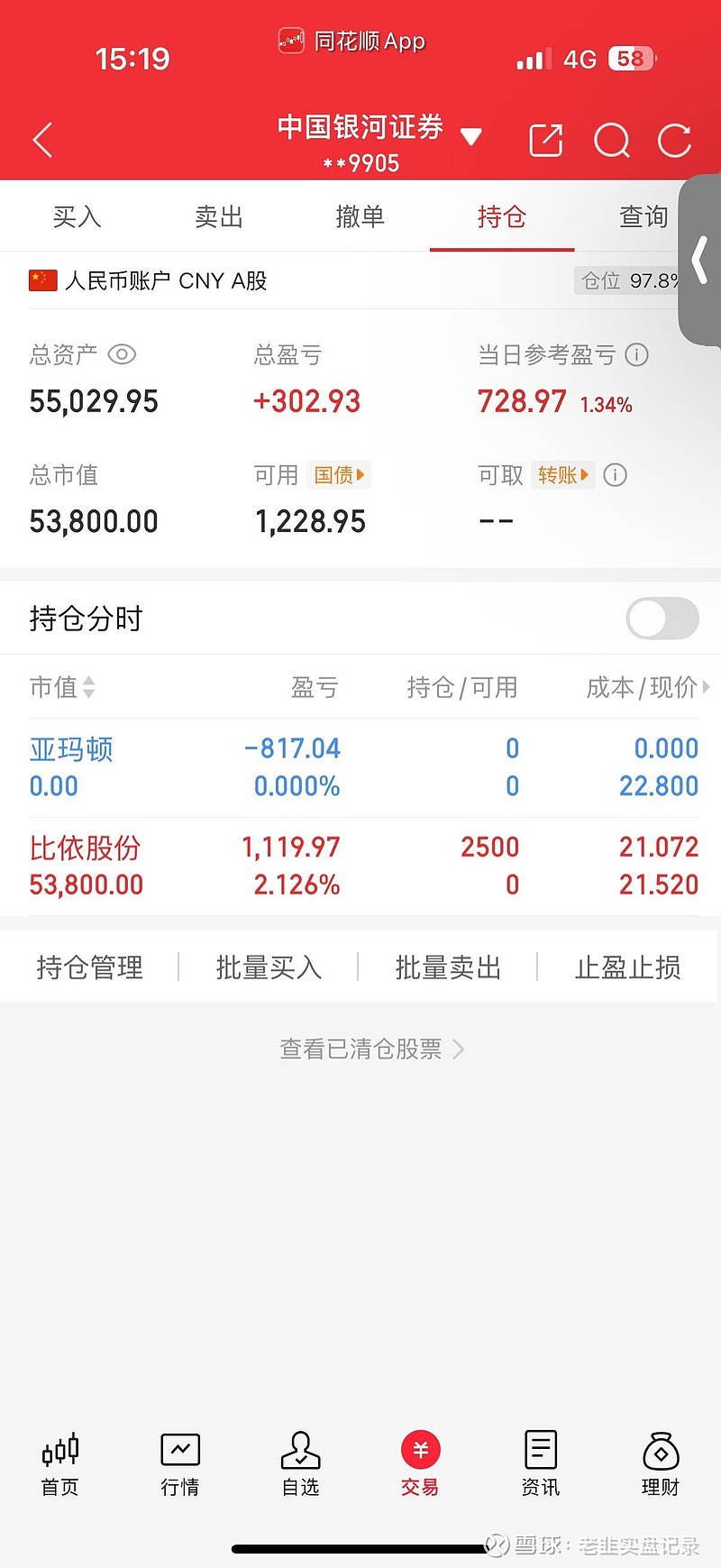
Task: Open the 撤单 tab
Action: tap(360, 216)
